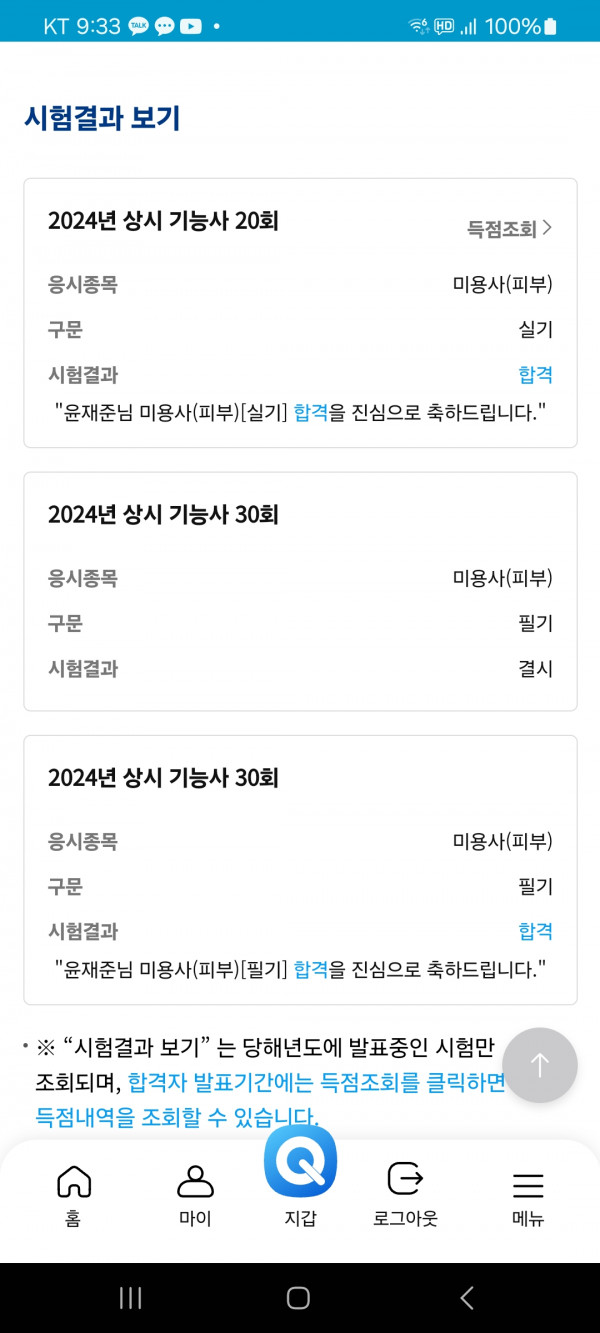
Task: Open the 메뉴 hamburger
Action: tap(527, 1195)
